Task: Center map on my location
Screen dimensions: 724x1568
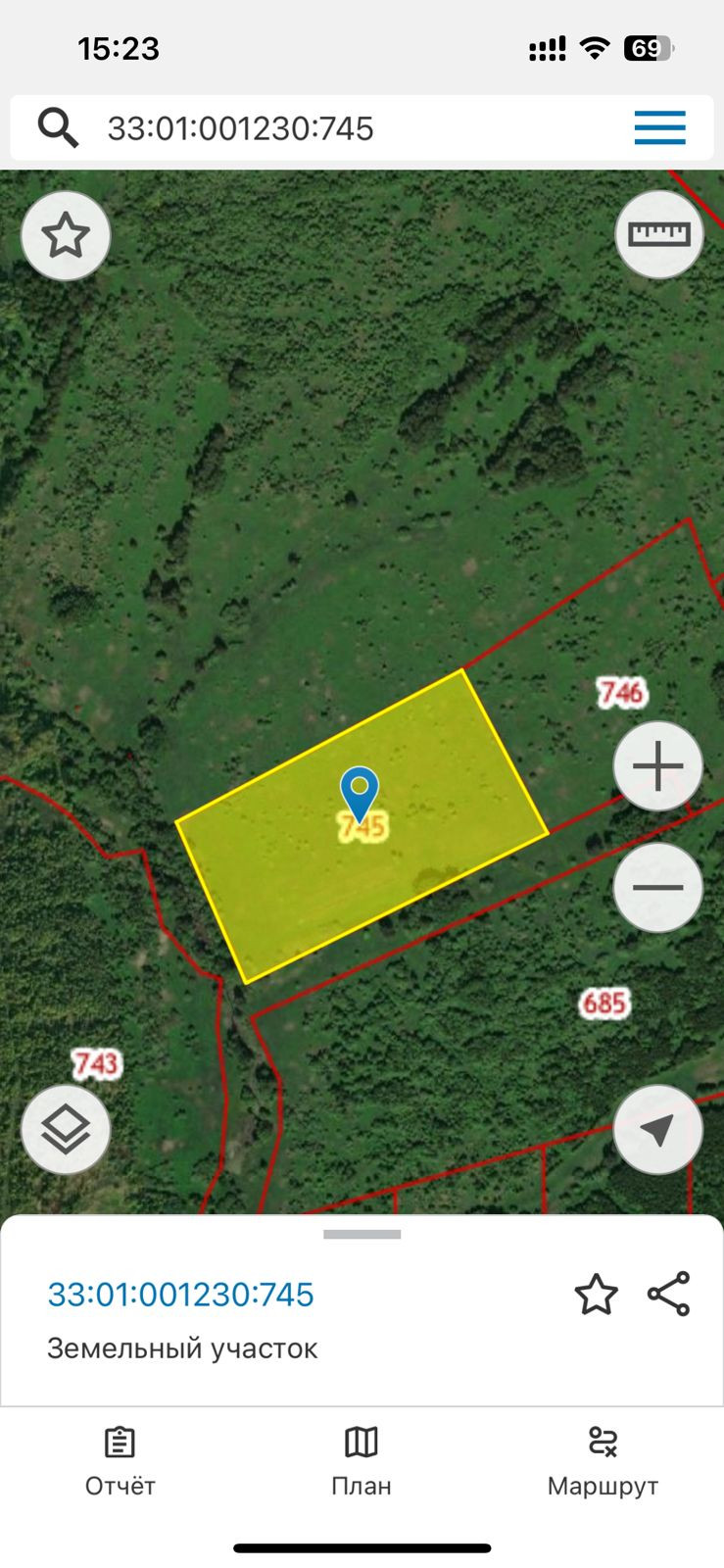Action: click(x=658, y=1130)
